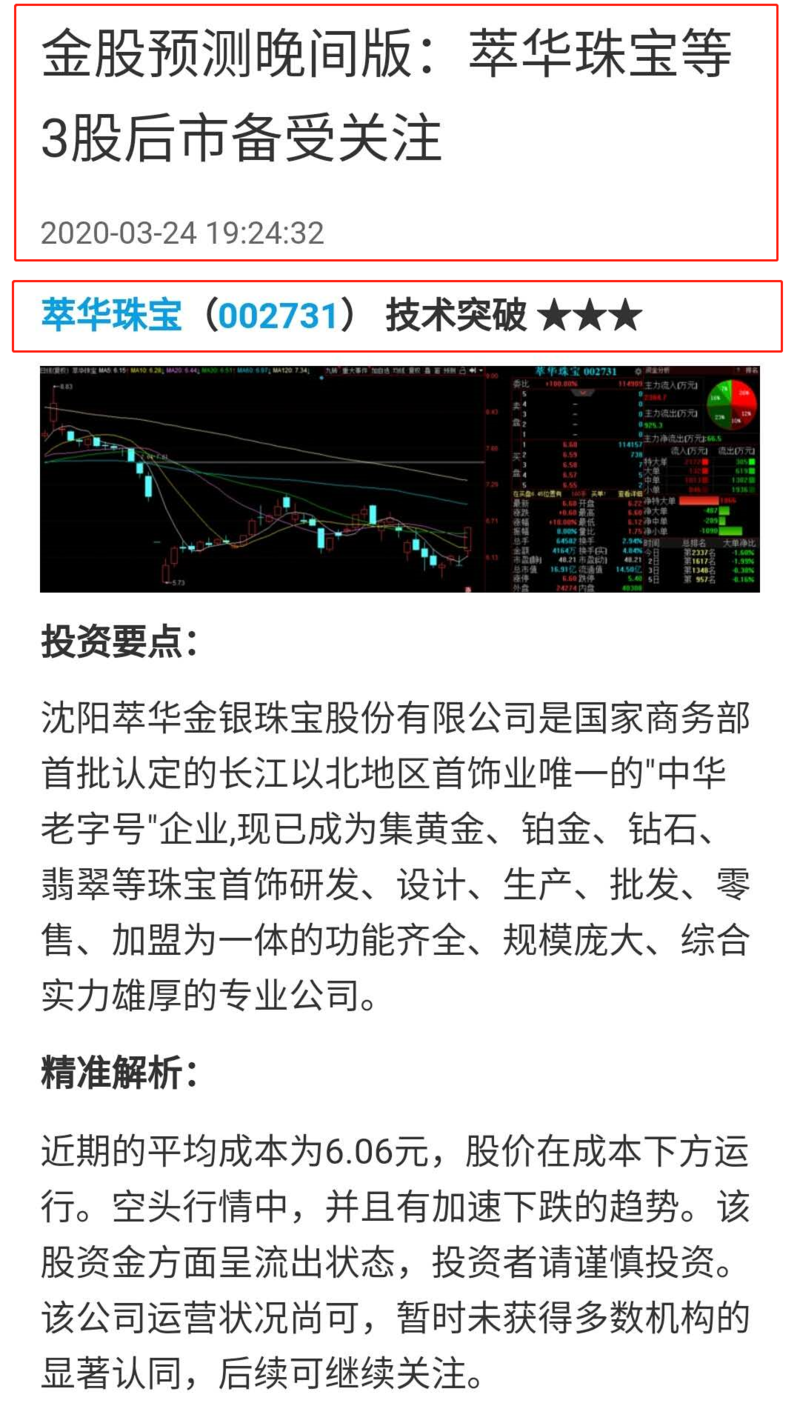The image size is (800, 1403).
Task: Open the stock code 002731 link
Action: click(x=278, y=315)
